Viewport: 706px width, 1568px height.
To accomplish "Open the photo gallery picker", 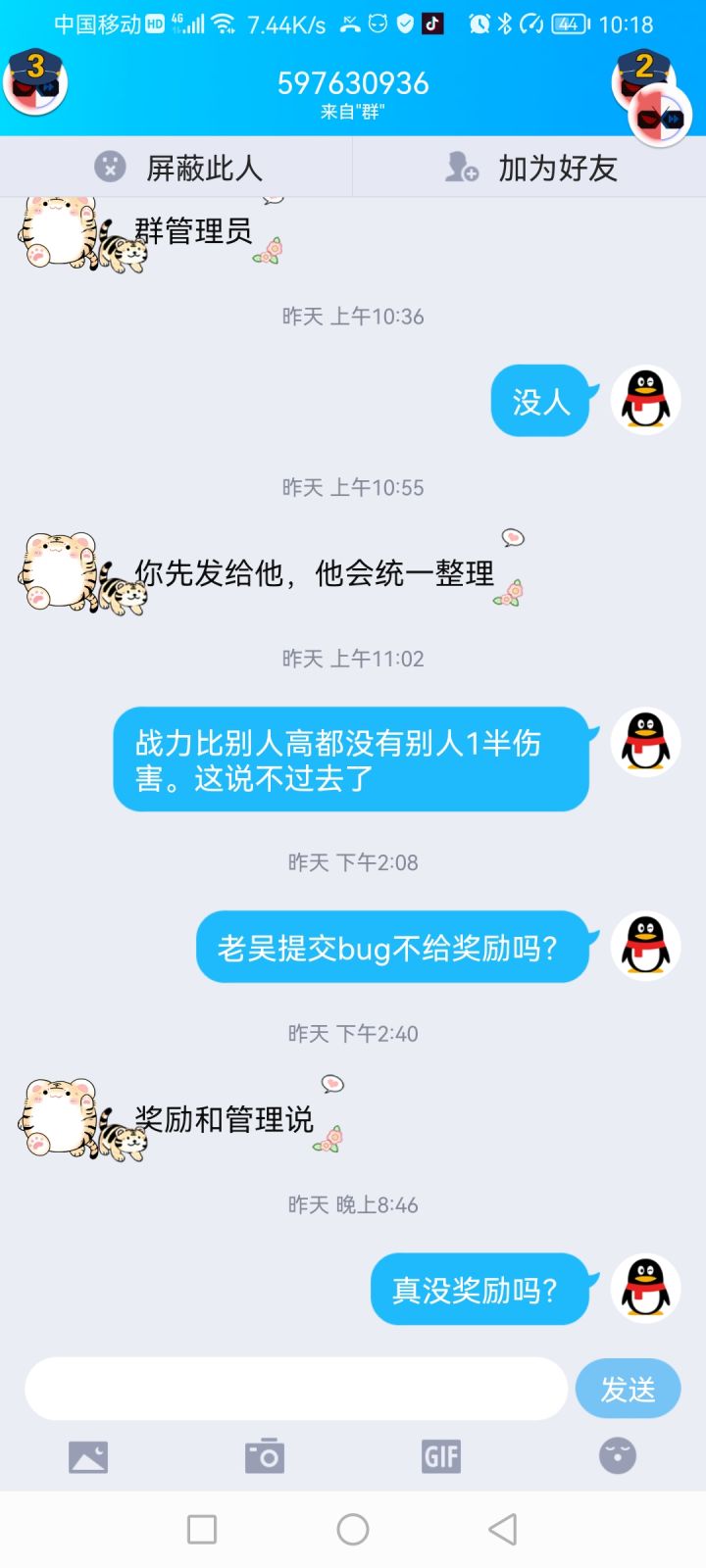I will pyautogui.click(x=87, y=1456).
